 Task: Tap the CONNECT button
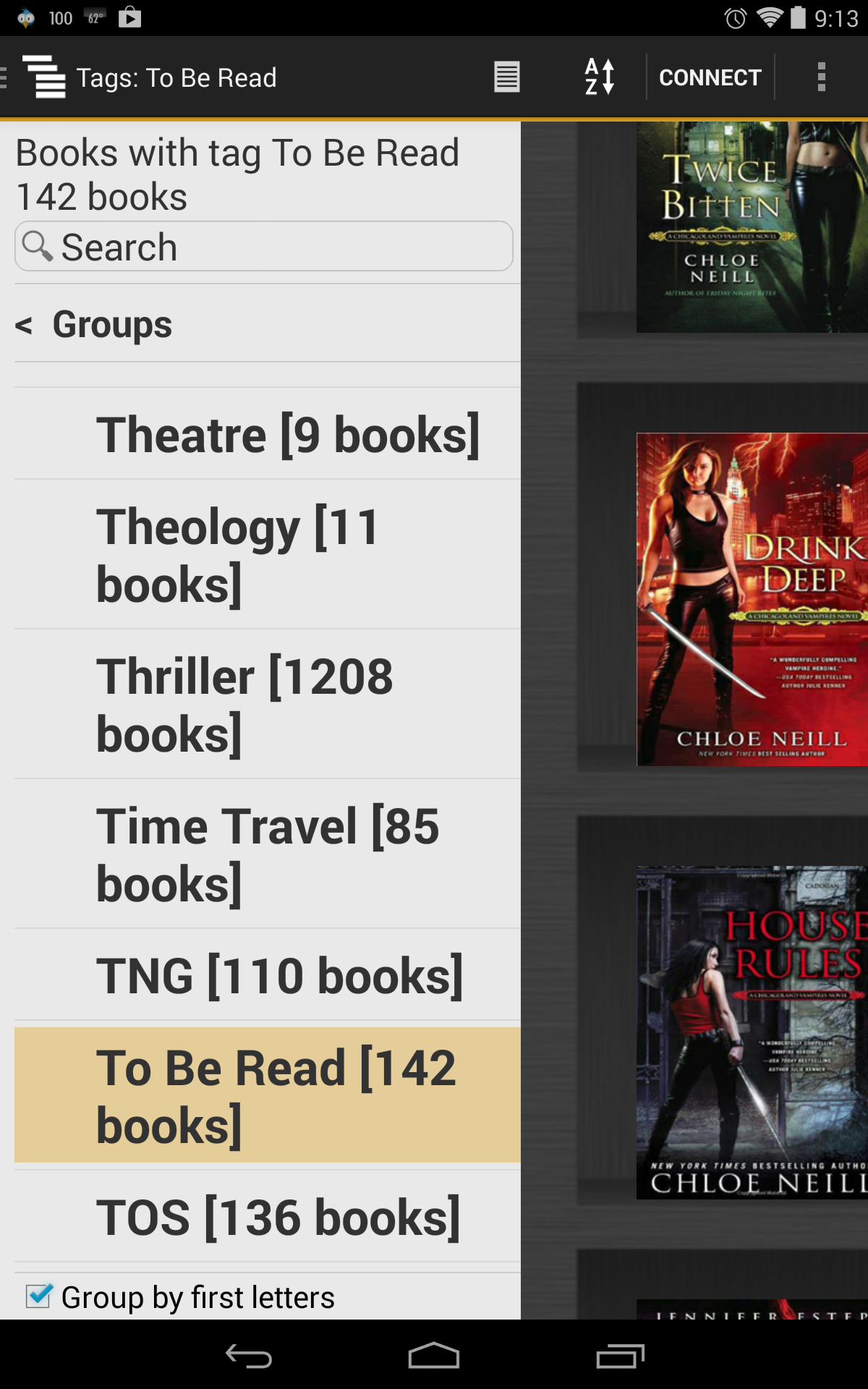pyautogui.click(x=710, y=77)
